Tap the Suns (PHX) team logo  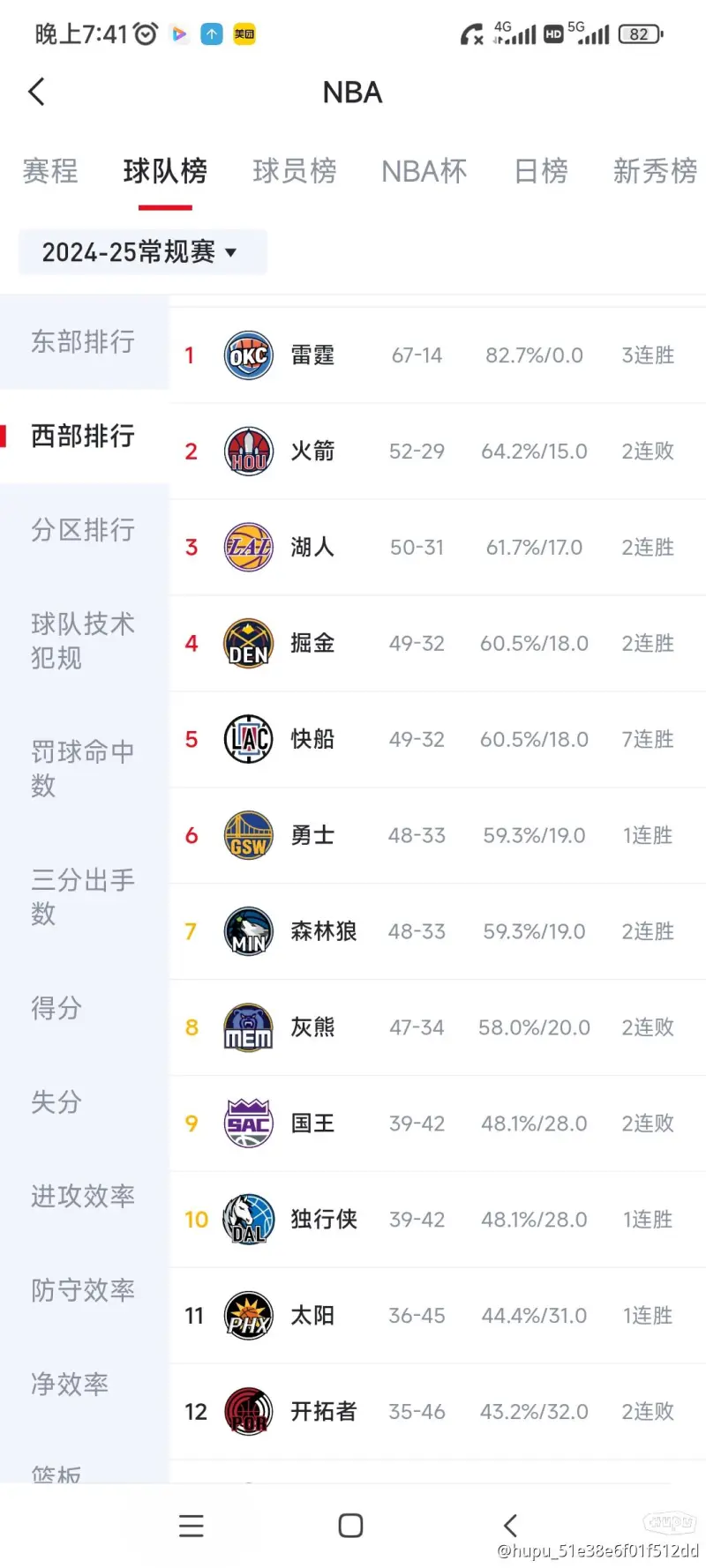point(248,1315)
